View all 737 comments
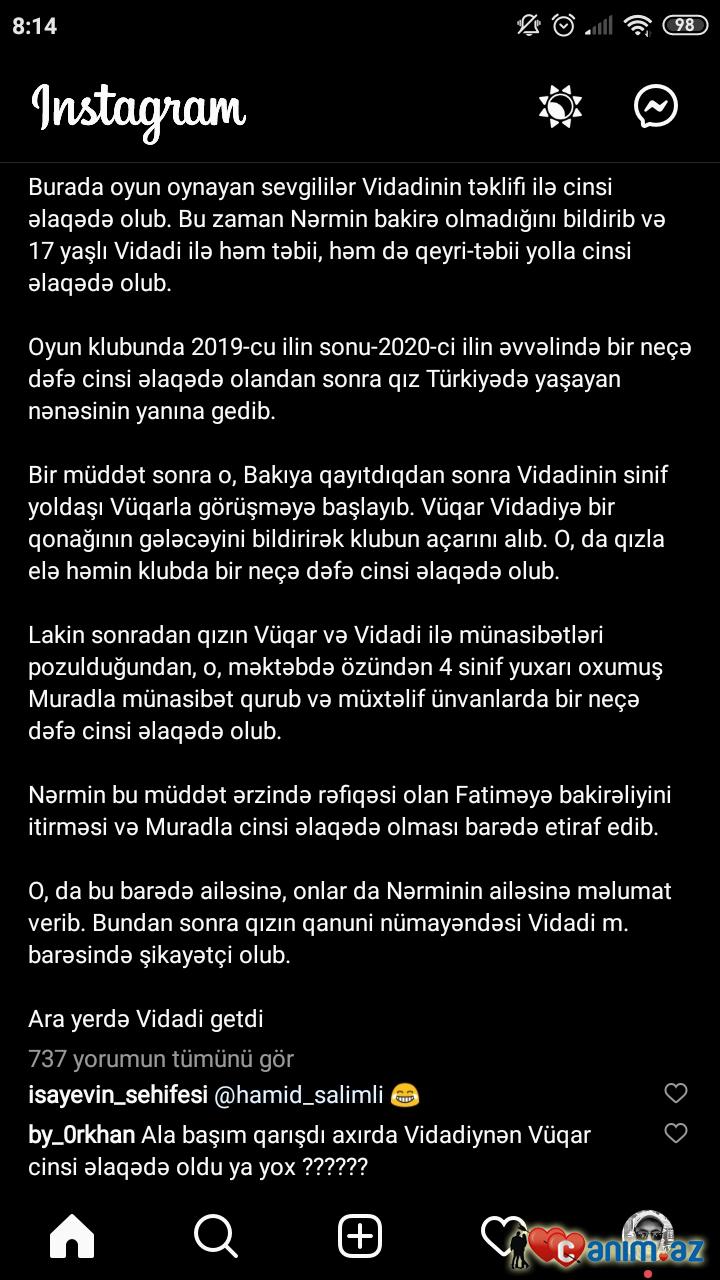The height and width of the screenshot is (1280, 720). click(161, 1058)
